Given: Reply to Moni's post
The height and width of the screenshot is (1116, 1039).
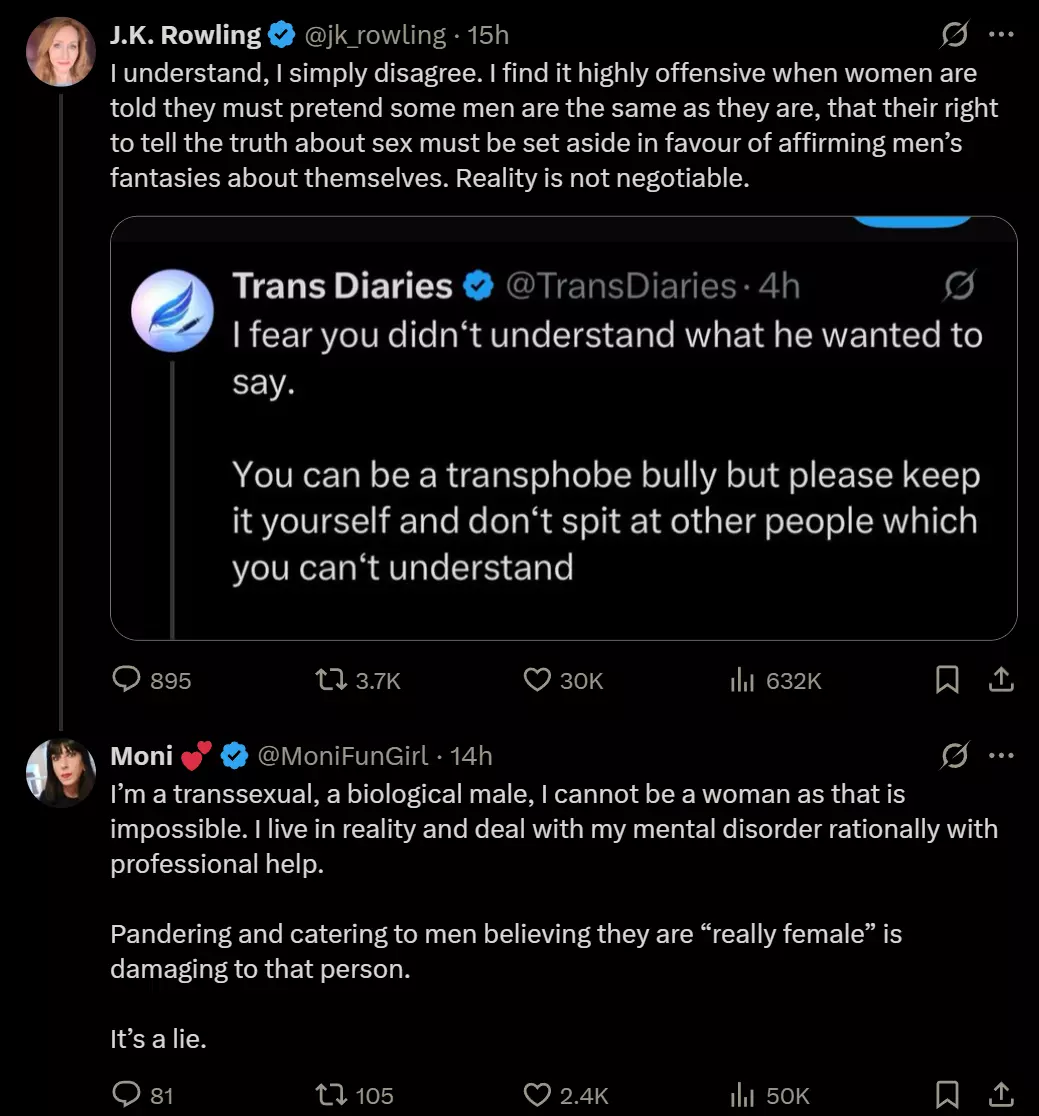Looking at the screenshot, I should (126, 1095).
